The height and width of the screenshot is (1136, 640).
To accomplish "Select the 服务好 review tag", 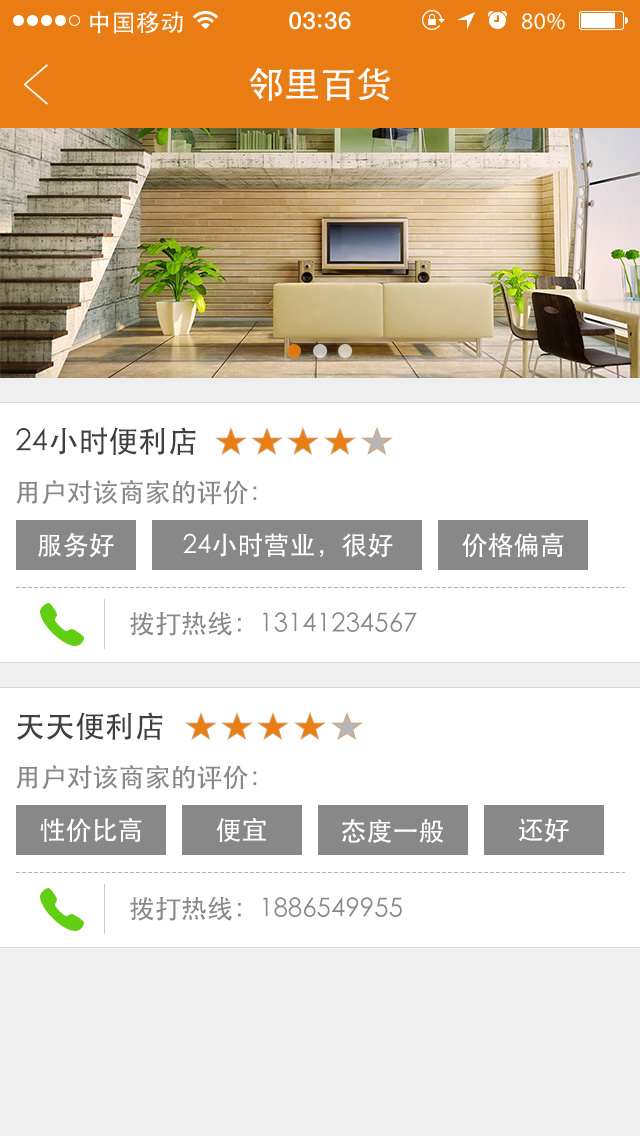I will (76, 545).
